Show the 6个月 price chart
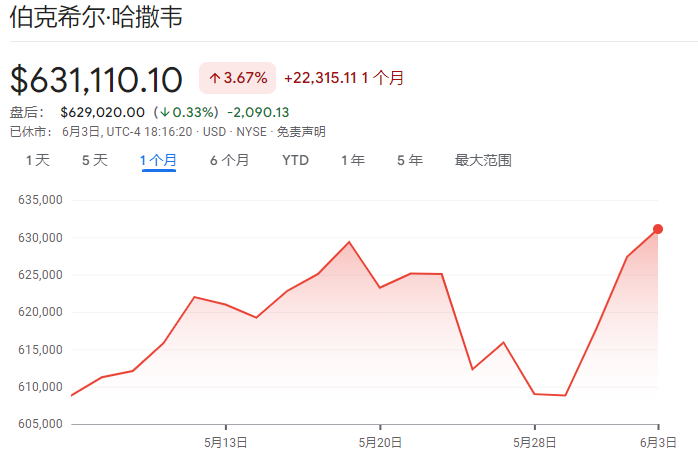This screenshot has height=457, width=698. click(229, 160)
